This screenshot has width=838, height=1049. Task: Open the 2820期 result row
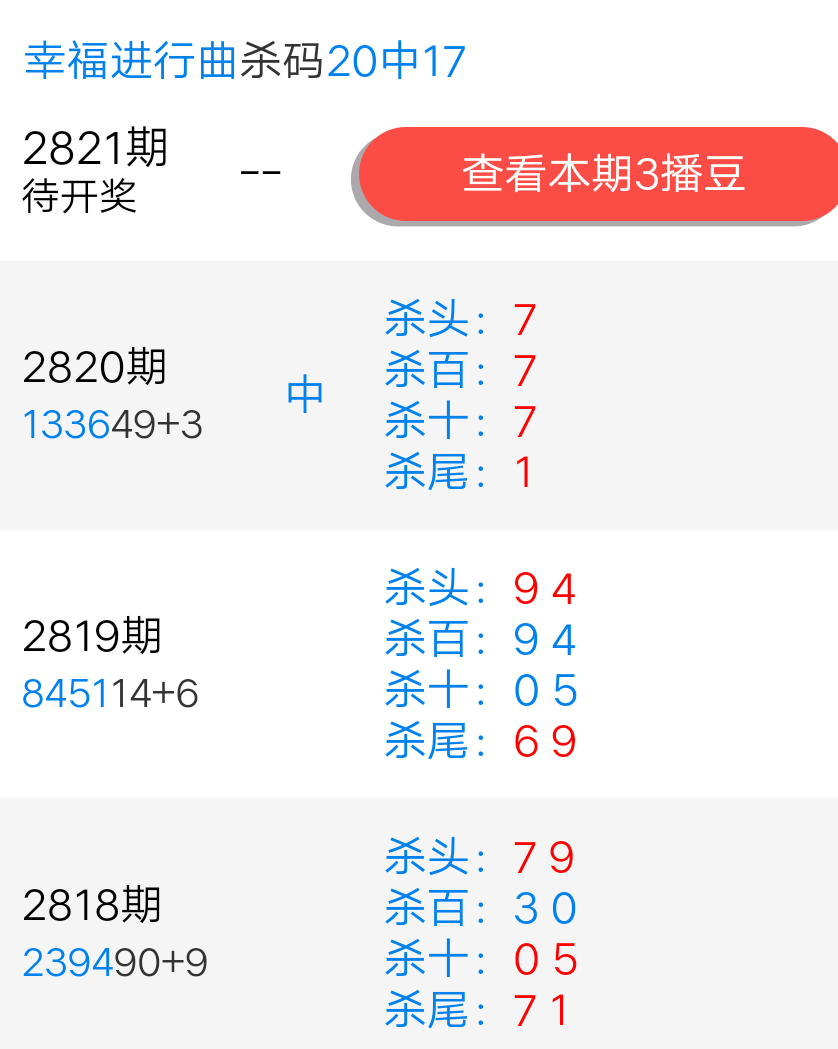(x=95, y=368)
